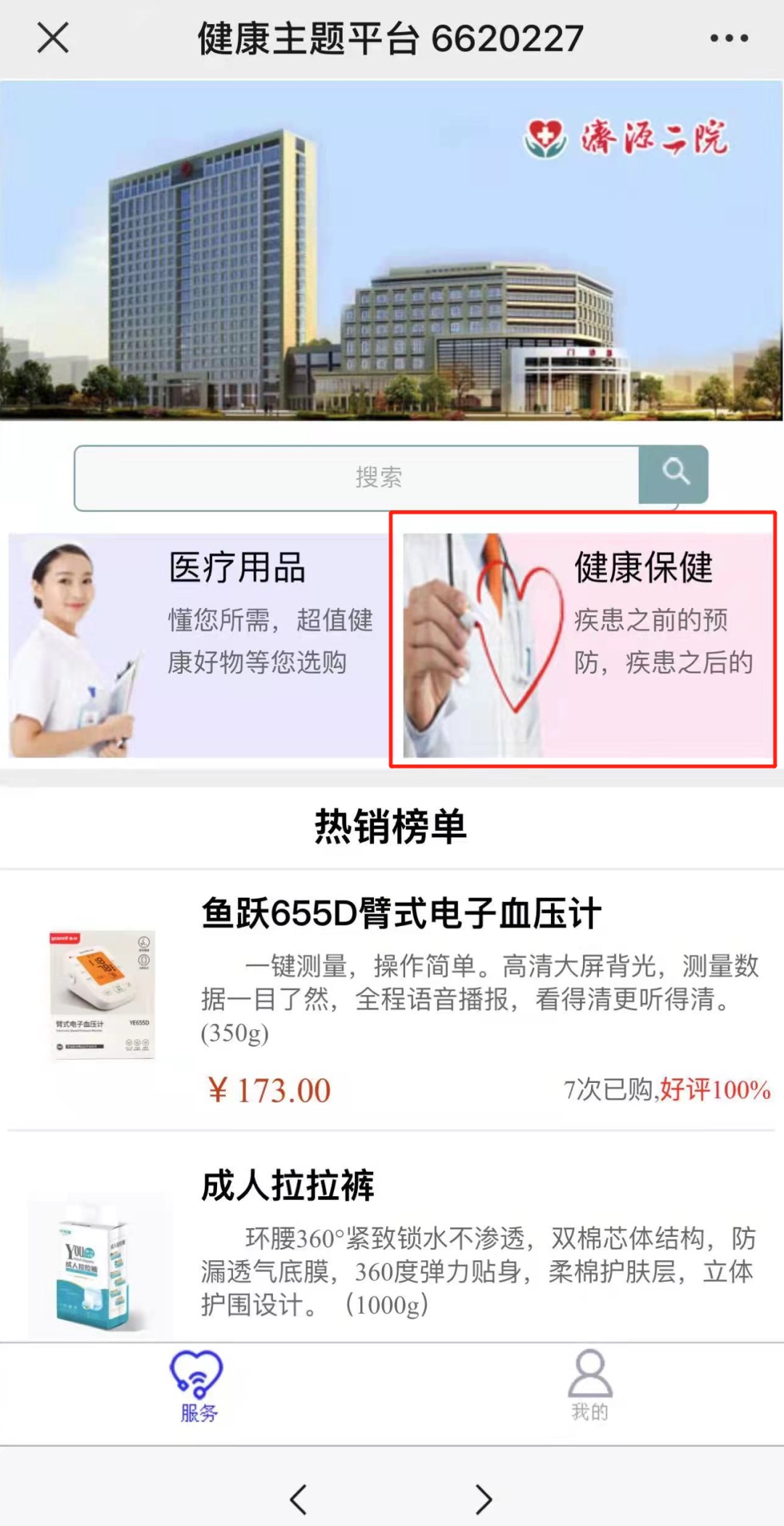Open the 成人拉拉裤 product
Screen dimensions: 784x1526
point(287,1186)
